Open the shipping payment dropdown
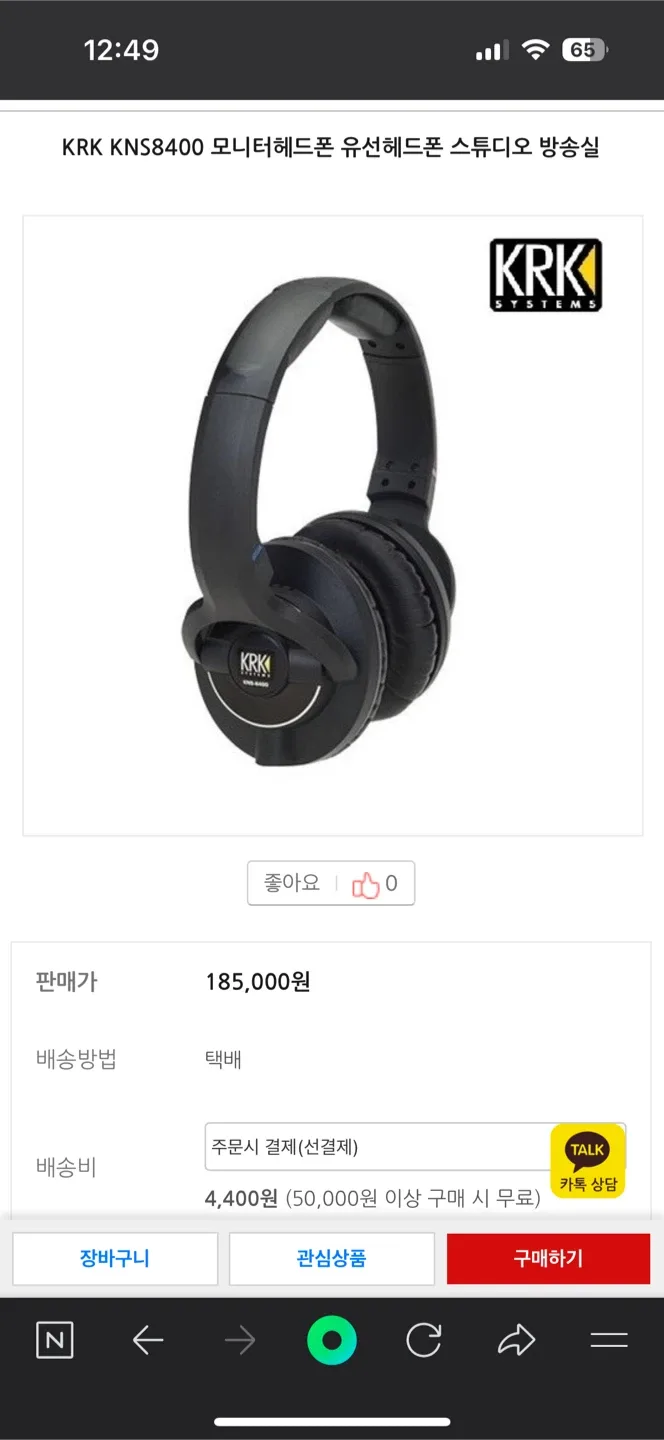The width and height of the screenshot is (664, 1440). [x=375, y=1147]
